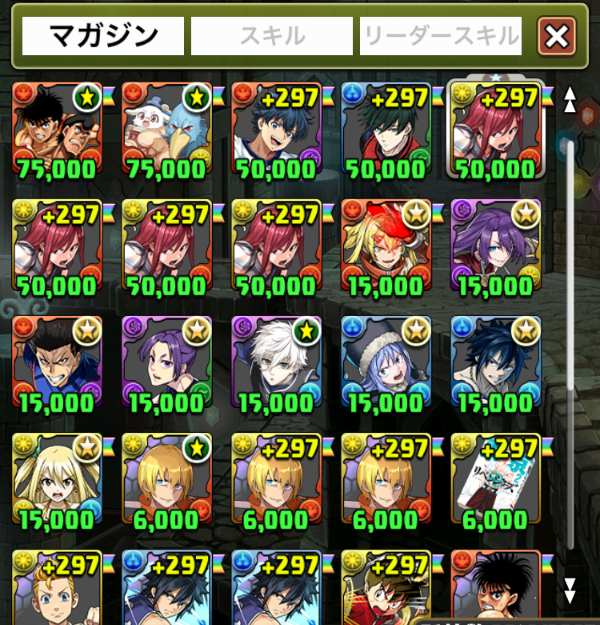Pick the green-haired masked character worth 50,000

pyautogui.click(x=386, y=129)
